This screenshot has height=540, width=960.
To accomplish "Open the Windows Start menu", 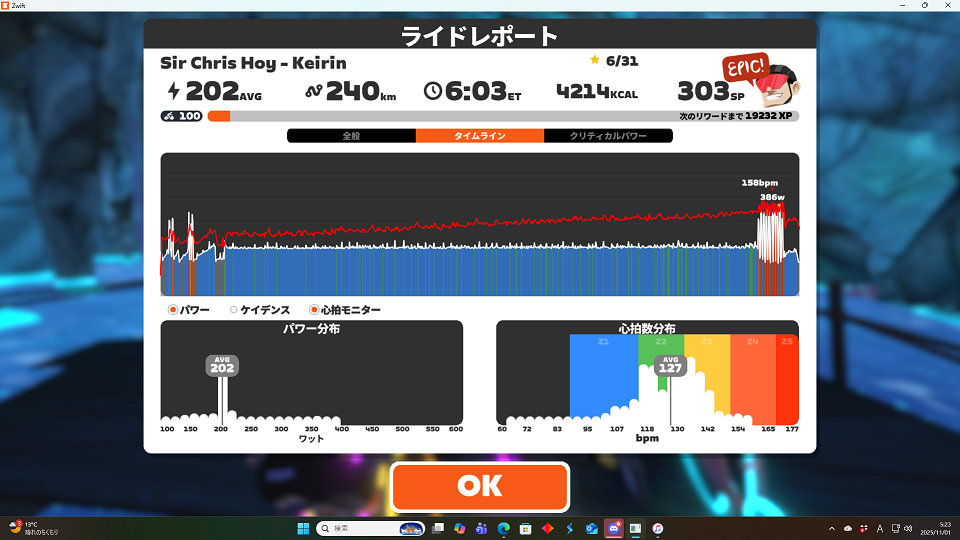I will 303,528.
